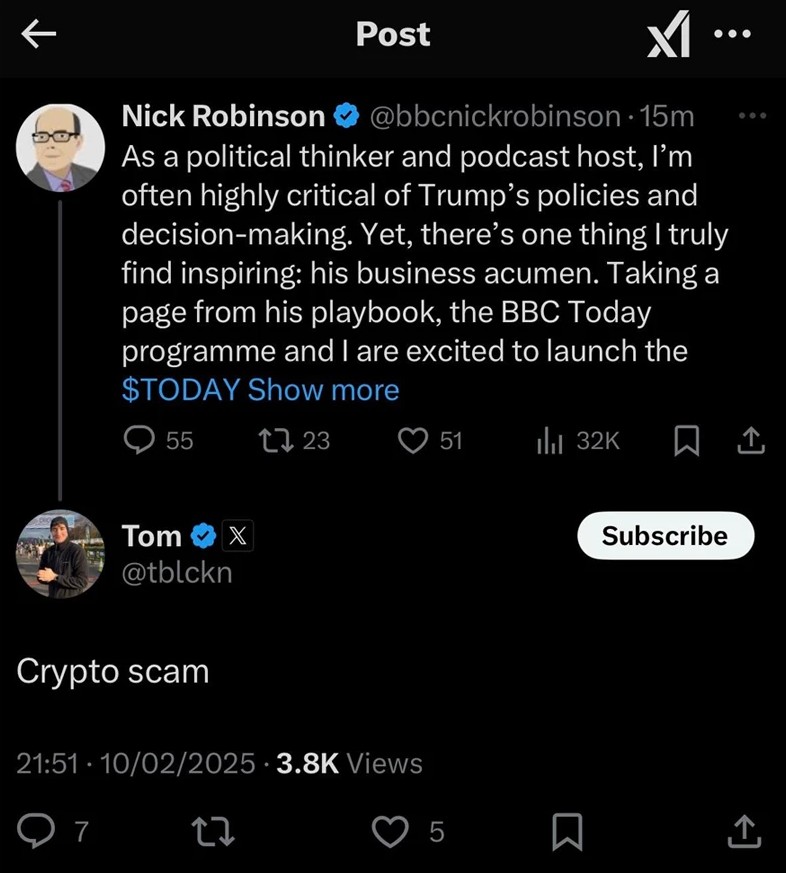Select the Post header title
This screenshot has width=786, height=873.
393,35
